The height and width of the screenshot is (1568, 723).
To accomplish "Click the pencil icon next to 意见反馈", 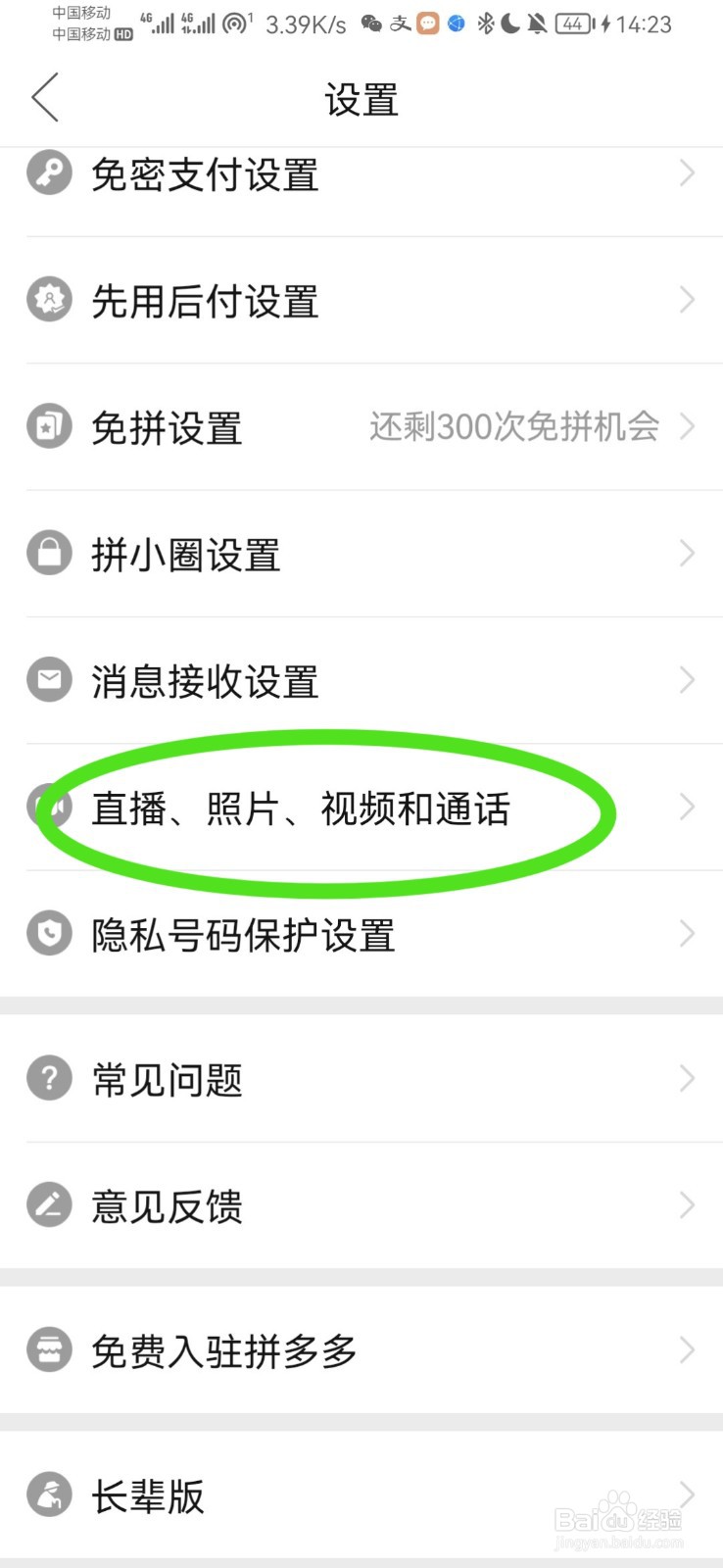I will 49,1204.
